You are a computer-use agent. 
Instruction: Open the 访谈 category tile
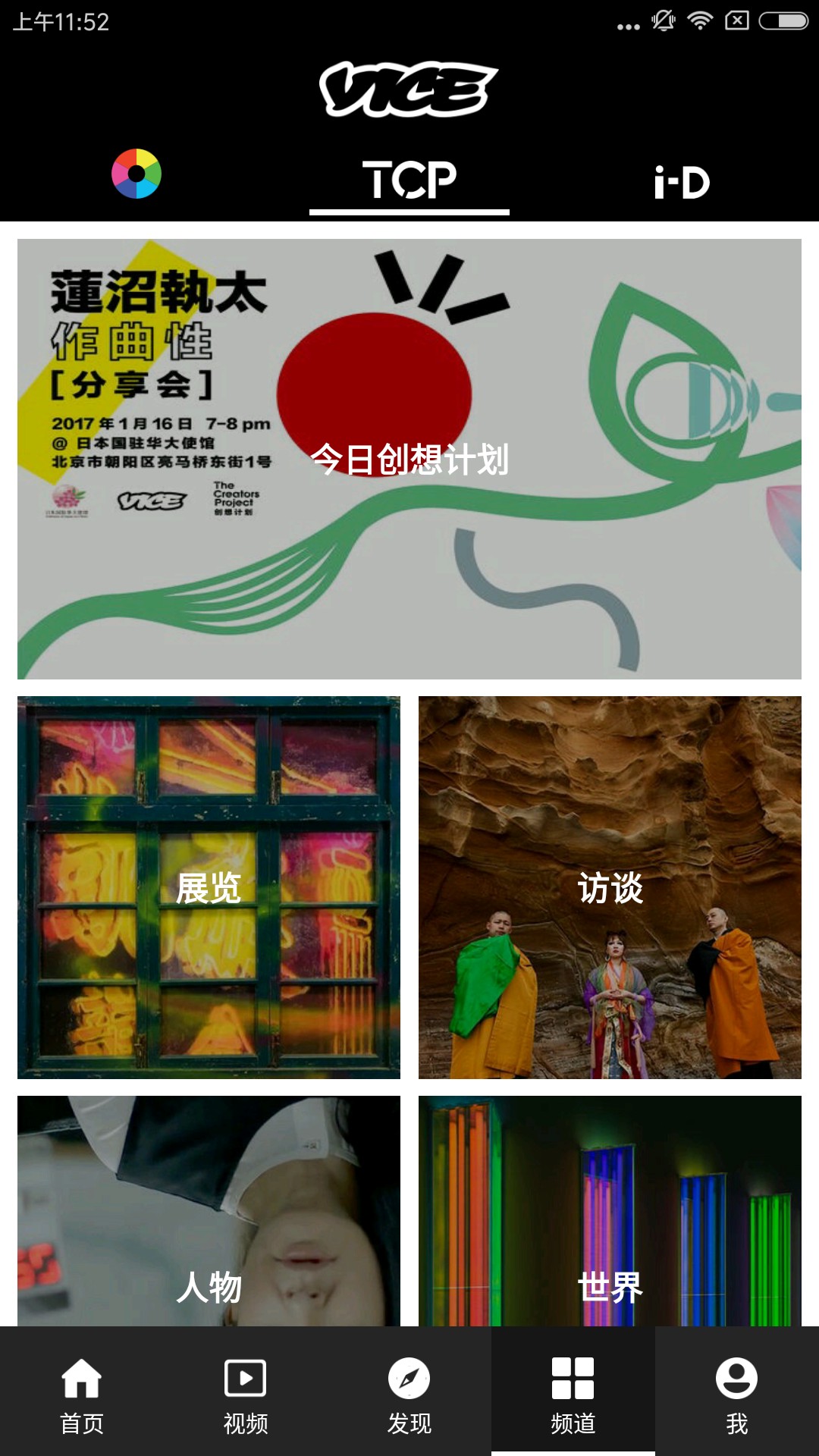612,887
